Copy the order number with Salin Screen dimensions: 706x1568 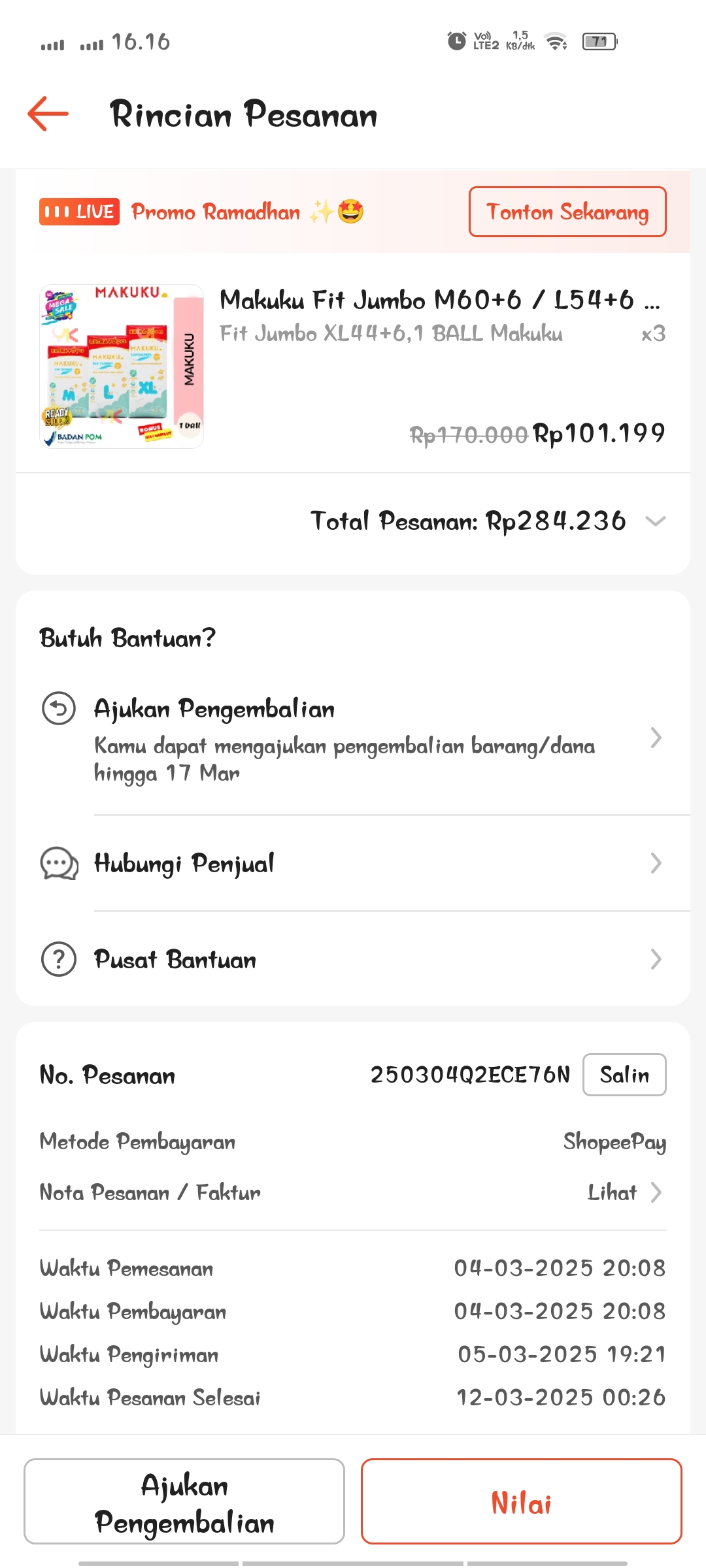(x=624, y=1075)
